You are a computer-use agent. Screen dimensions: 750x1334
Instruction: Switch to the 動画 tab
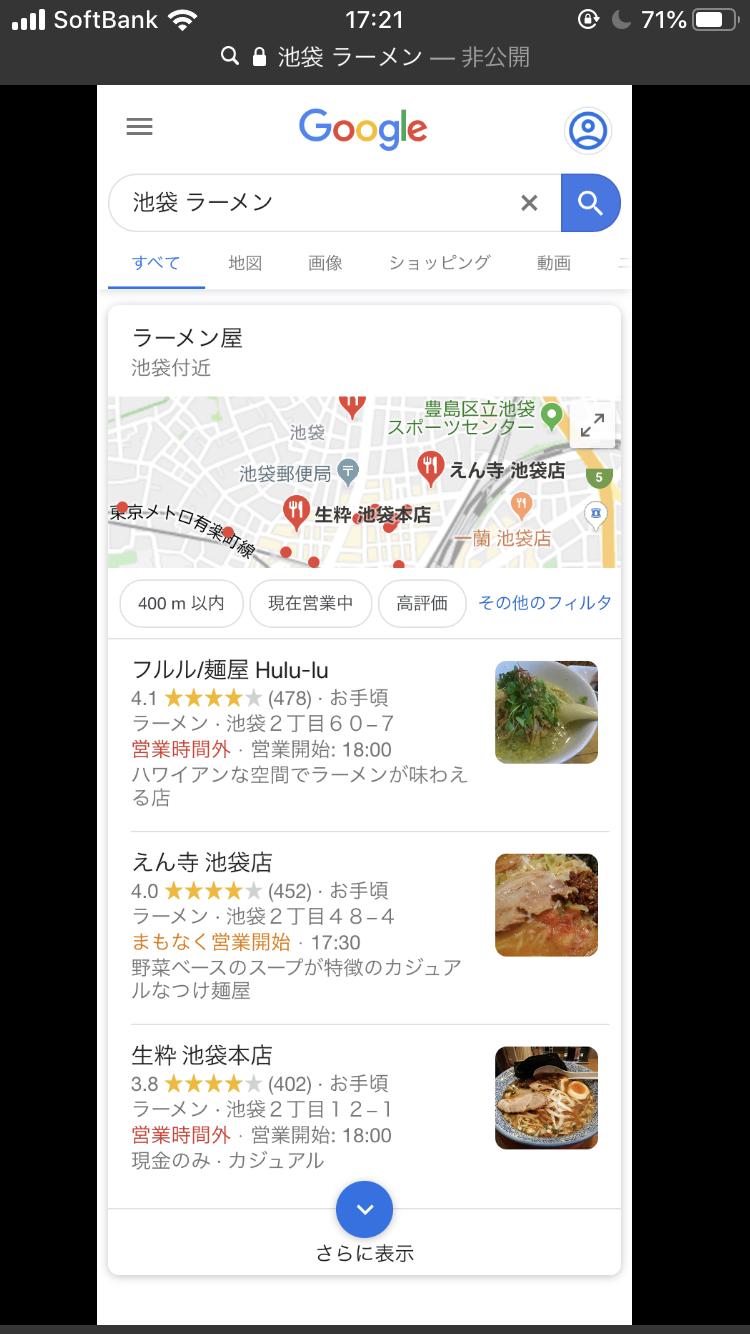tap(553, 263)
